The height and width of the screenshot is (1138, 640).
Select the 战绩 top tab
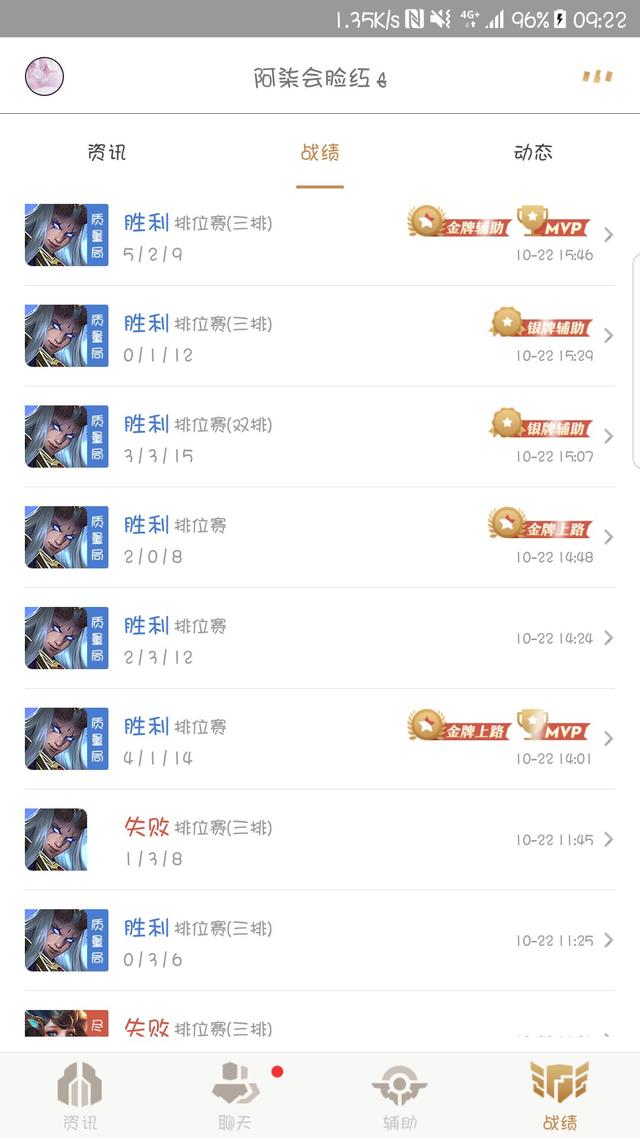[320, 153]
